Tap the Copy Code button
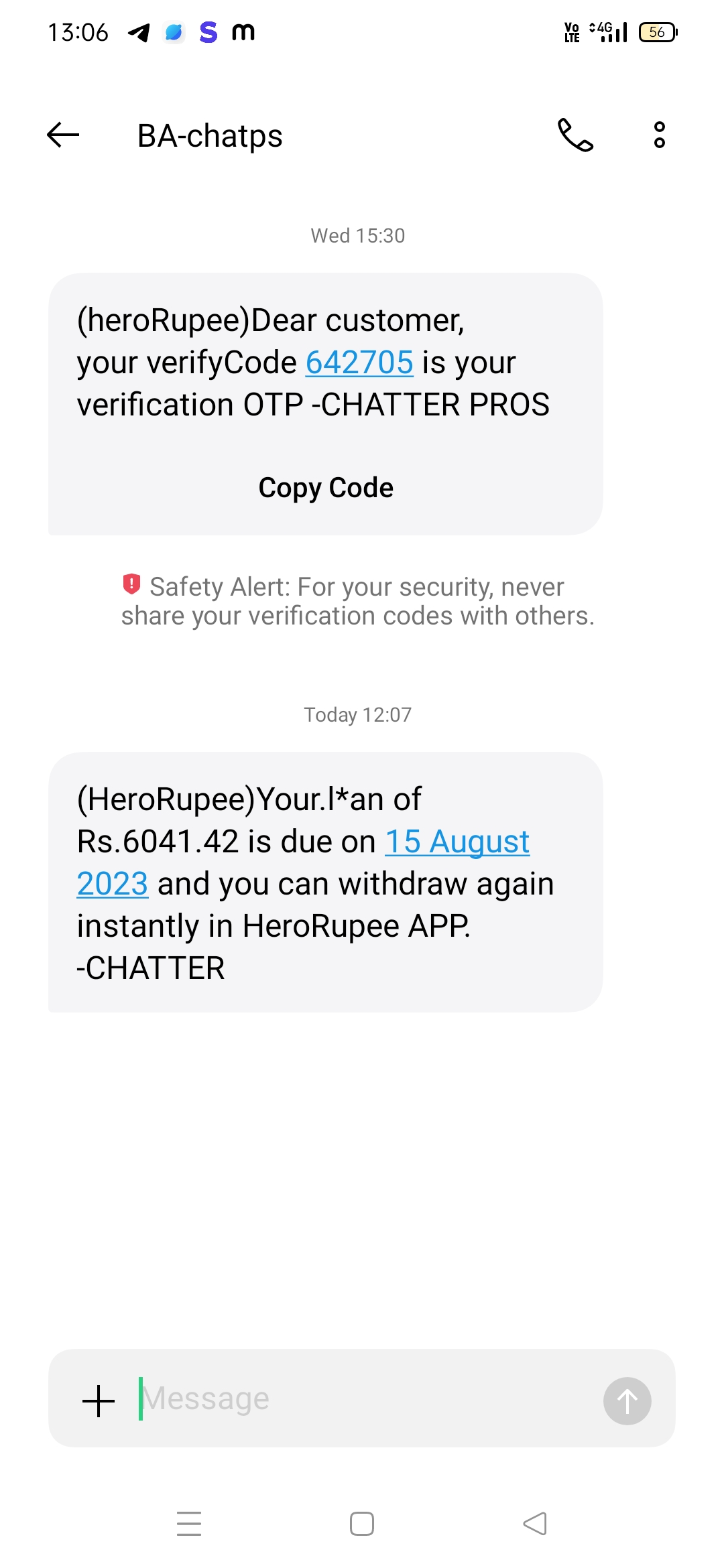 pos(326,488)
